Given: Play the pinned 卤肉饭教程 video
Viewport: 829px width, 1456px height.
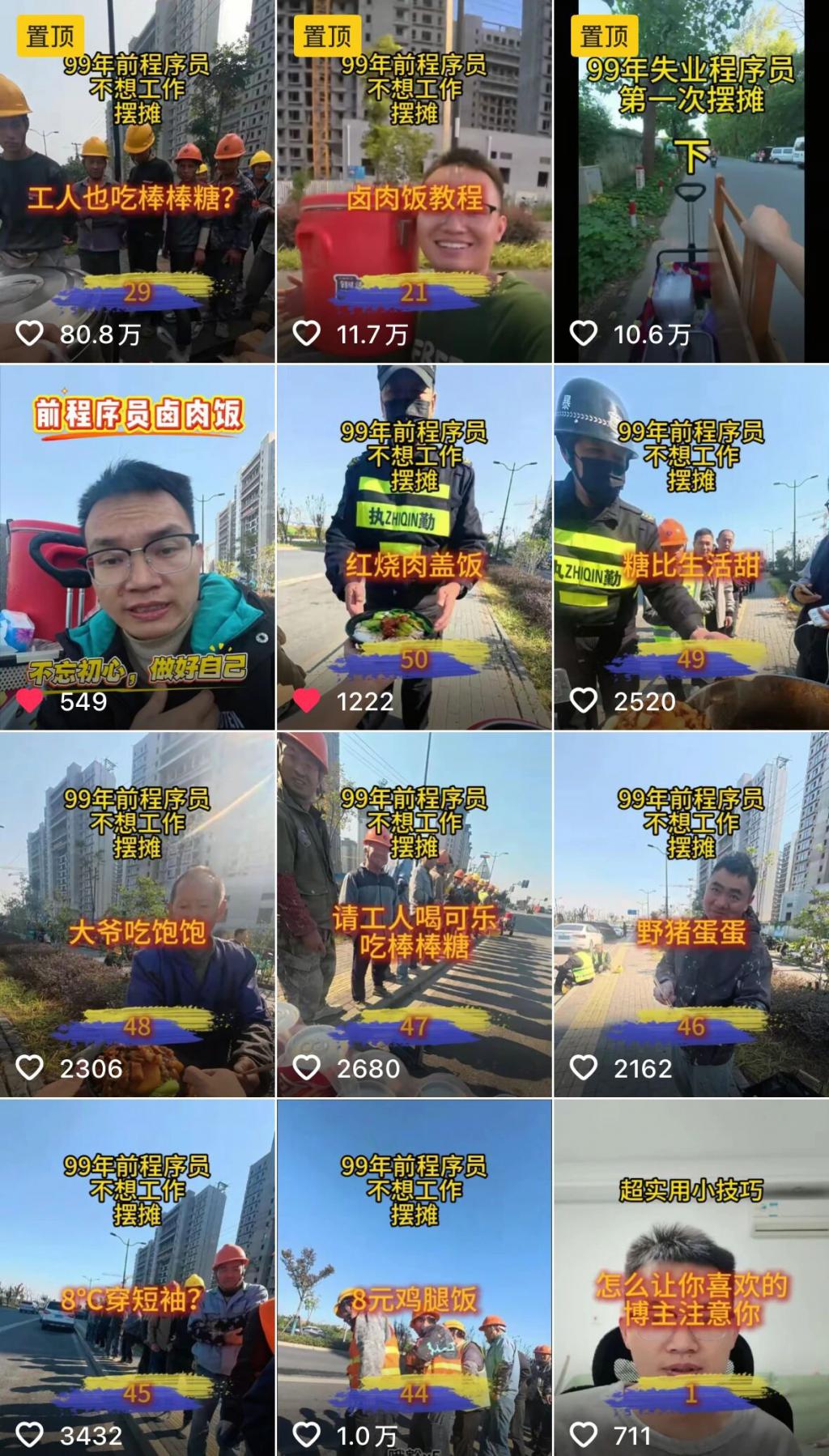Looking at the screenshot, I should click(414, 181).
